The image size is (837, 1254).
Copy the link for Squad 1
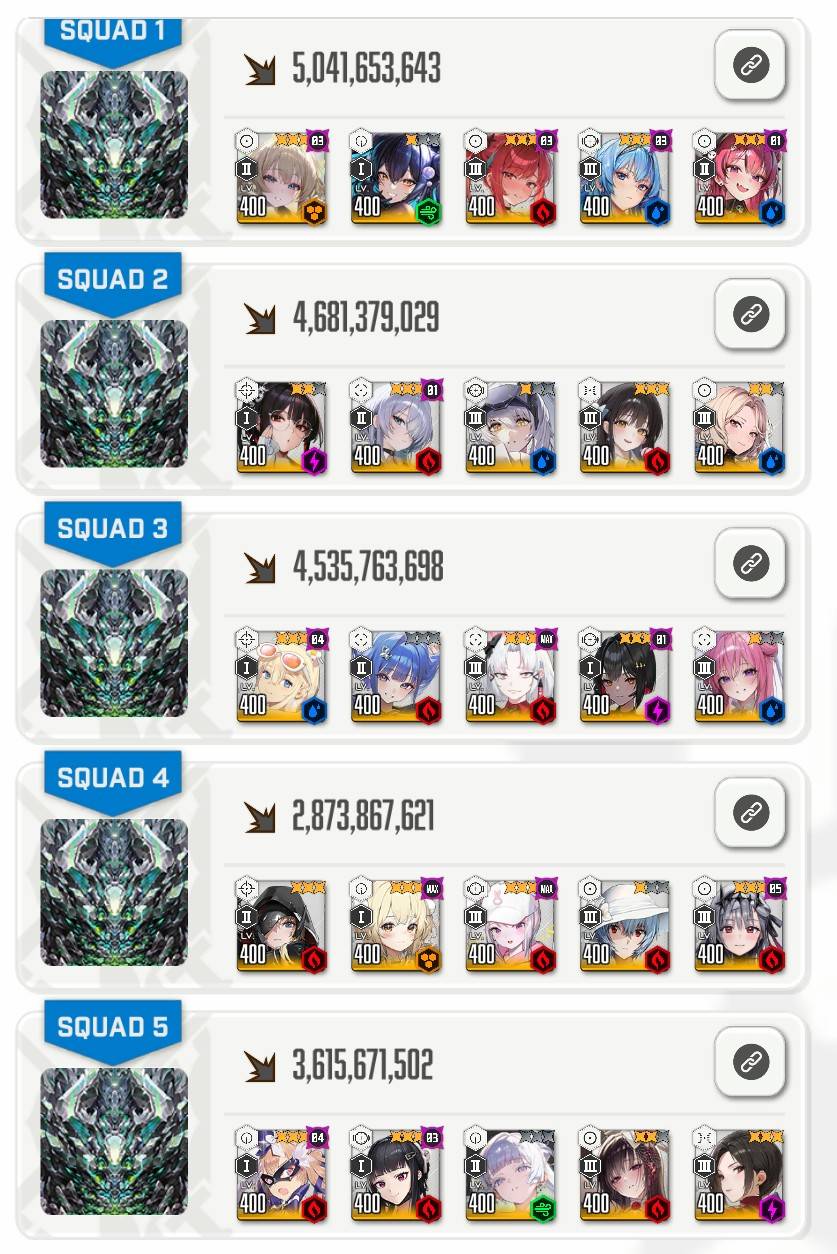tap(750, 66)
